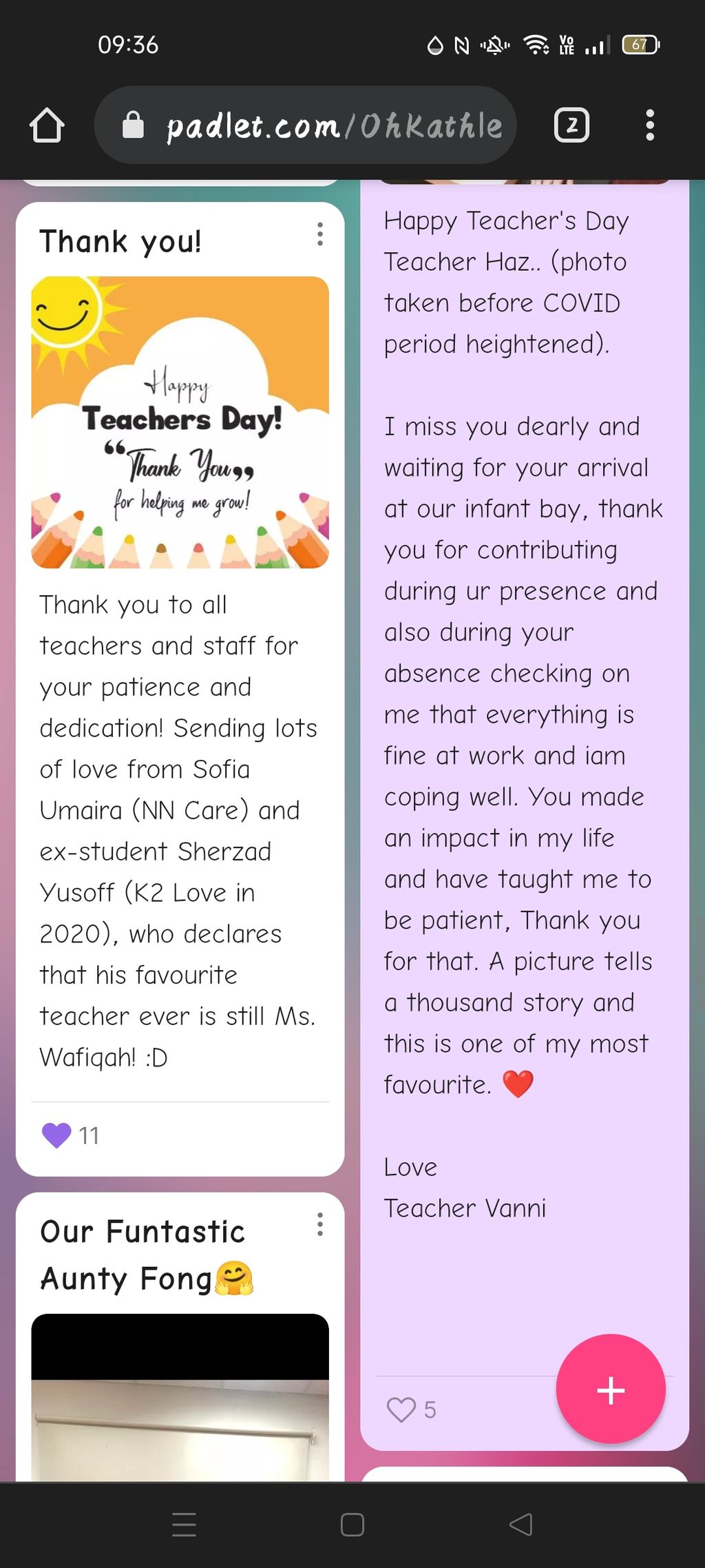Like Teacher Vanni's post with 5 likes

[401, 1410]
